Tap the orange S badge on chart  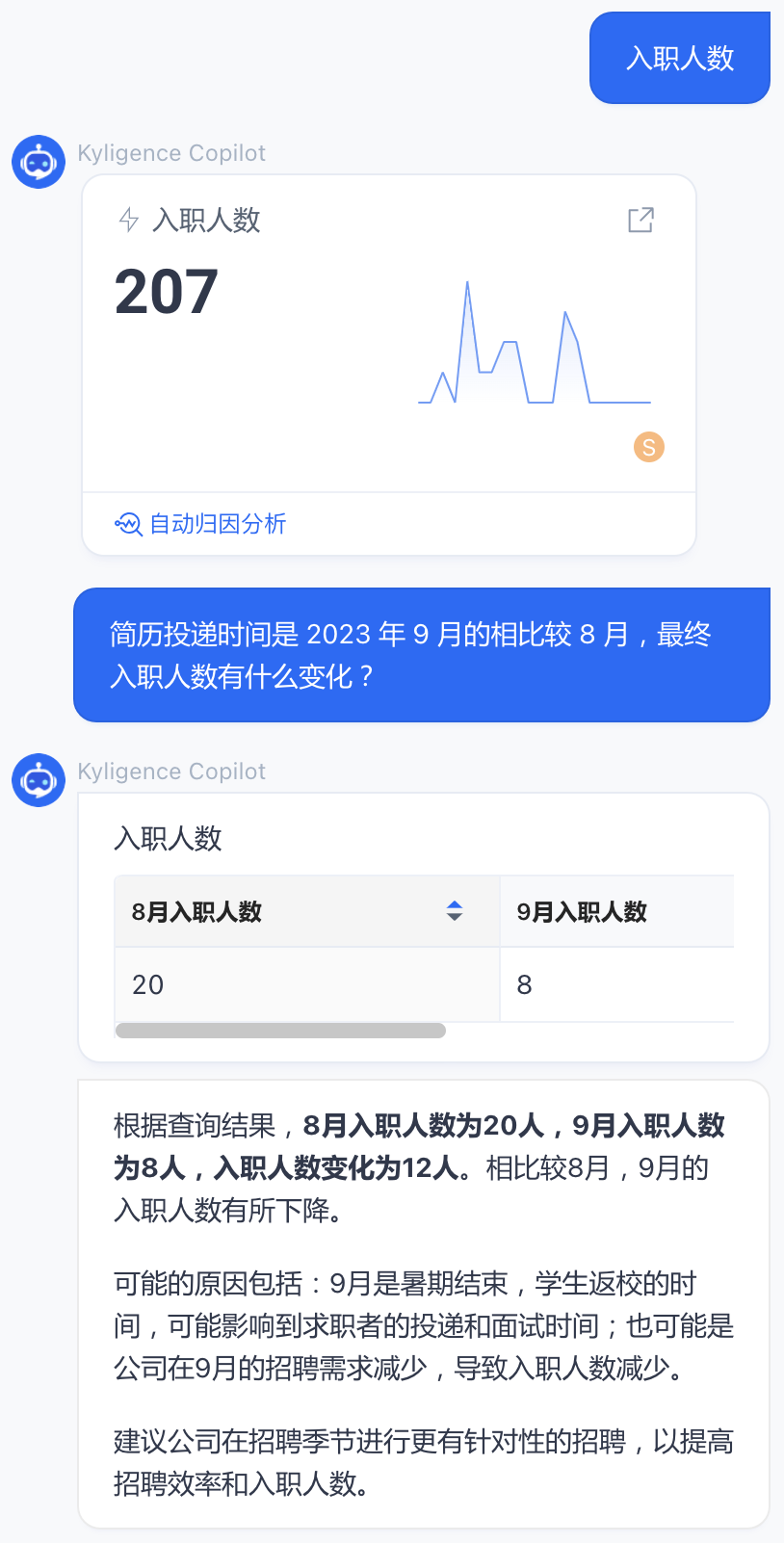click(648, 447)
